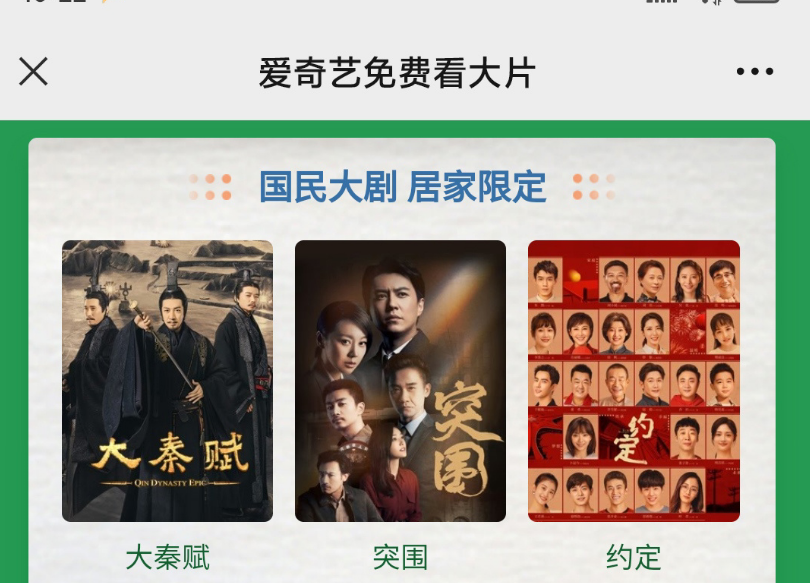Close the 爱奇艺免费看大片 page
The image size is (810, 583).
[x=33, y=72]
